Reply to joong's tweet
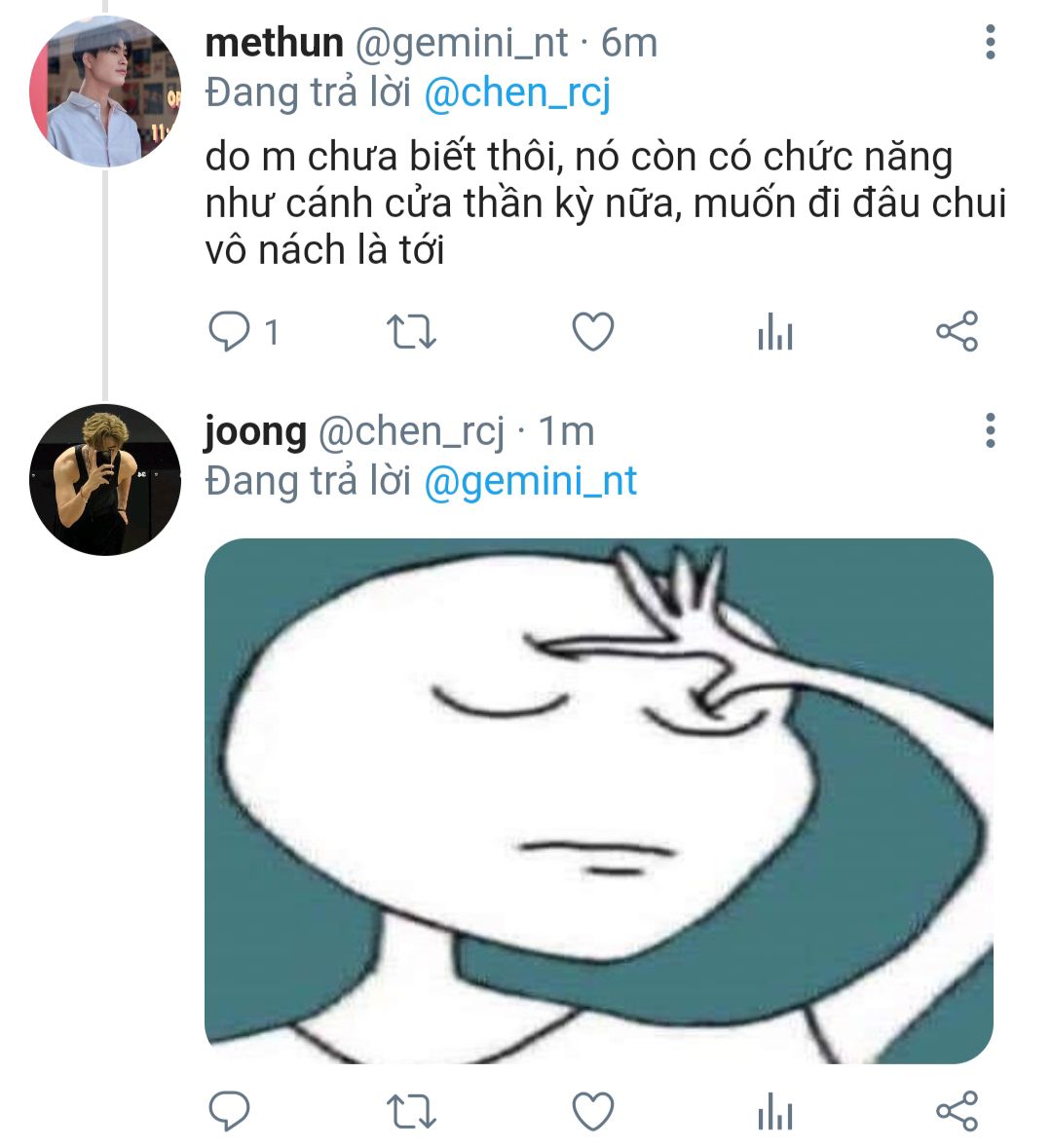The image size is (1052, 1148). click(230, 1110)
